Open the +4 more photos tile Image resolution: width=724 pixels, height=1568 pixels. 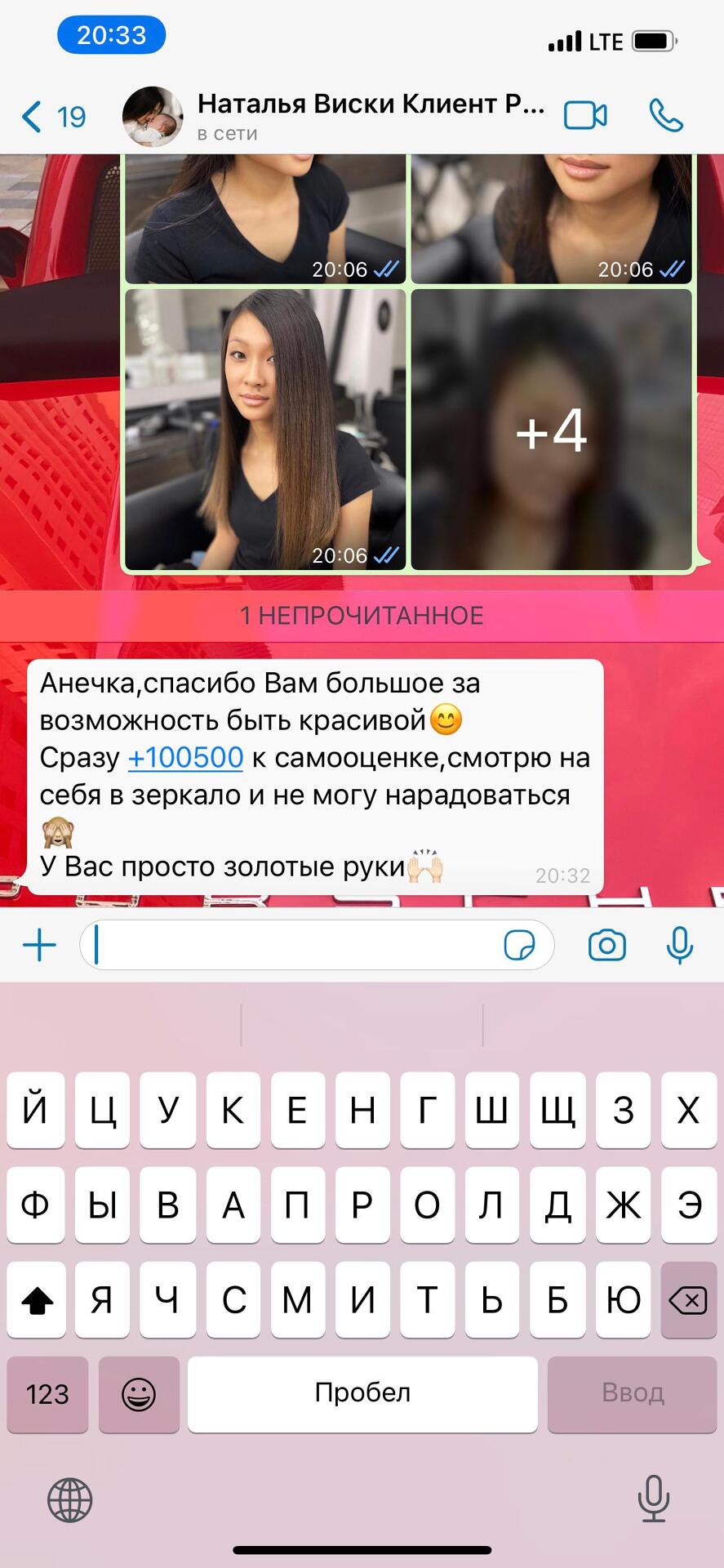551,430
